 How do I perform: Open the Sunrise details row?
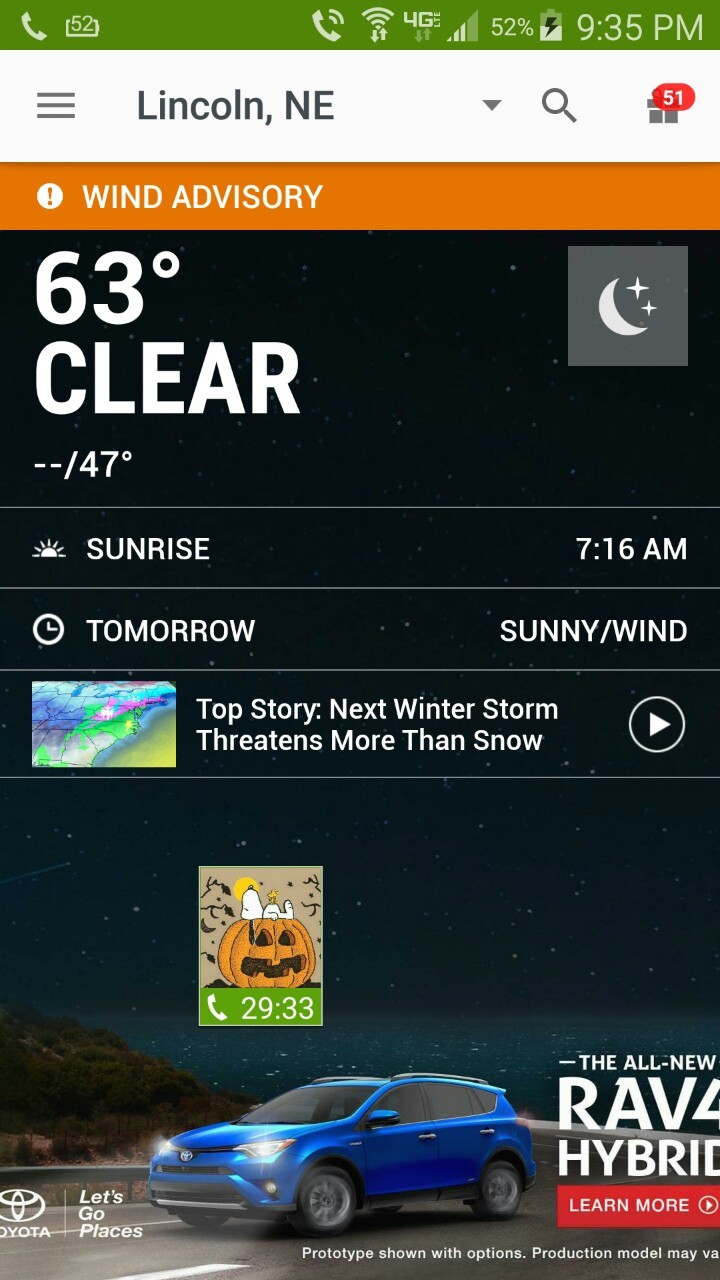point(360,548)
